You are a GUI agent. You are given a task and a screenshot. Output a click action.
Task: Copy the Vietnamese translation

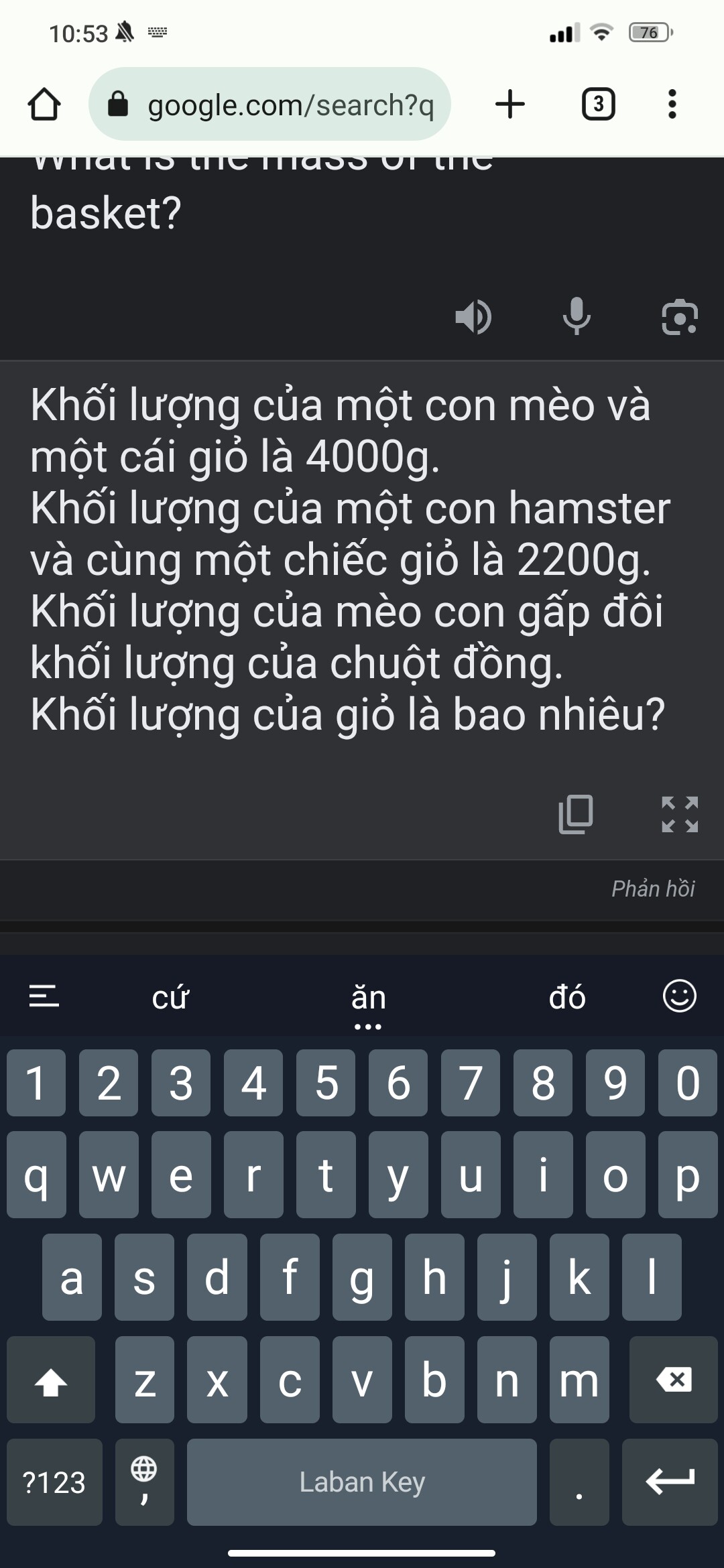(x=576, y=814)
